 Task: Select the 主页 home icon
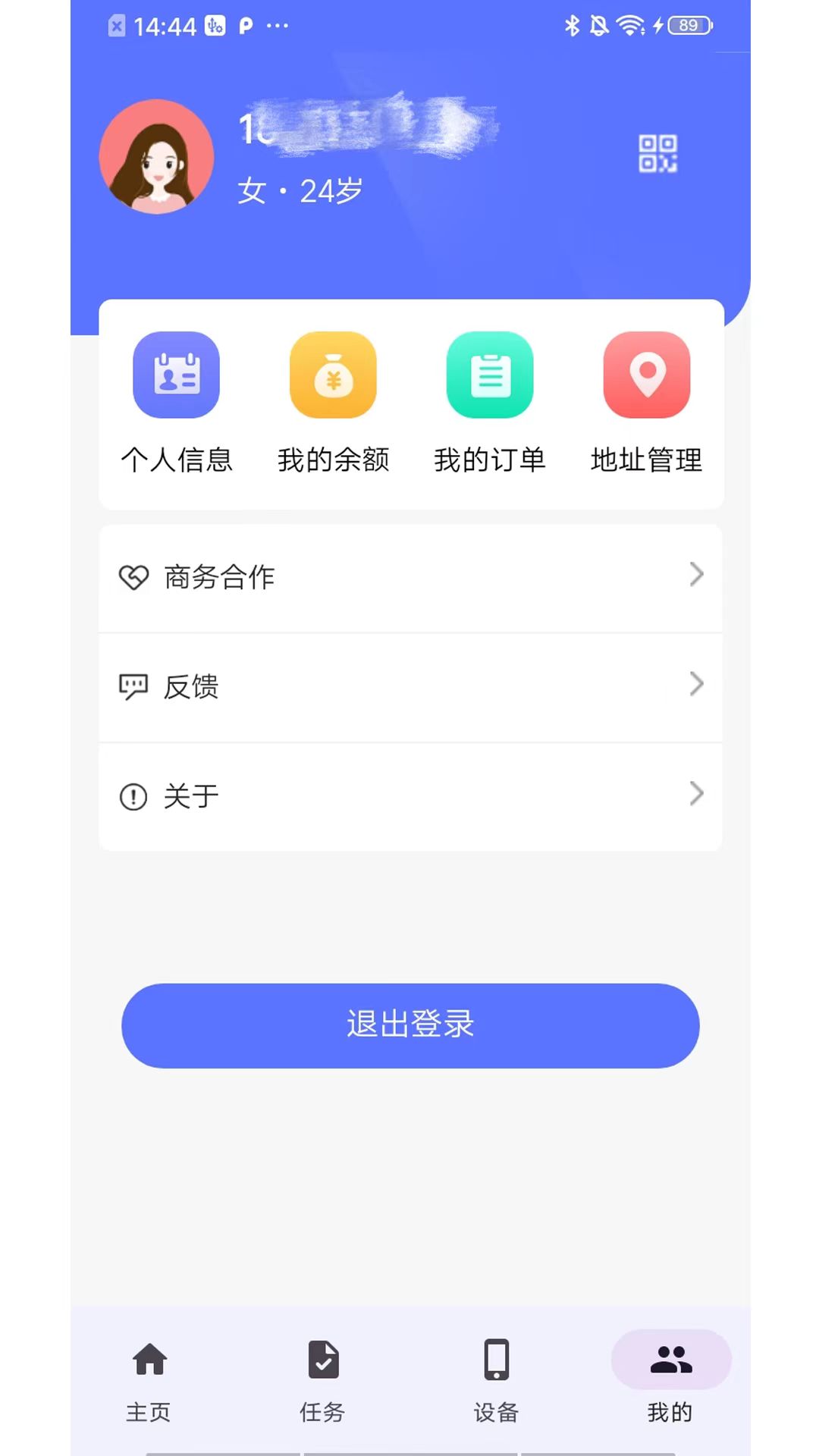[x=149, y=1361]
